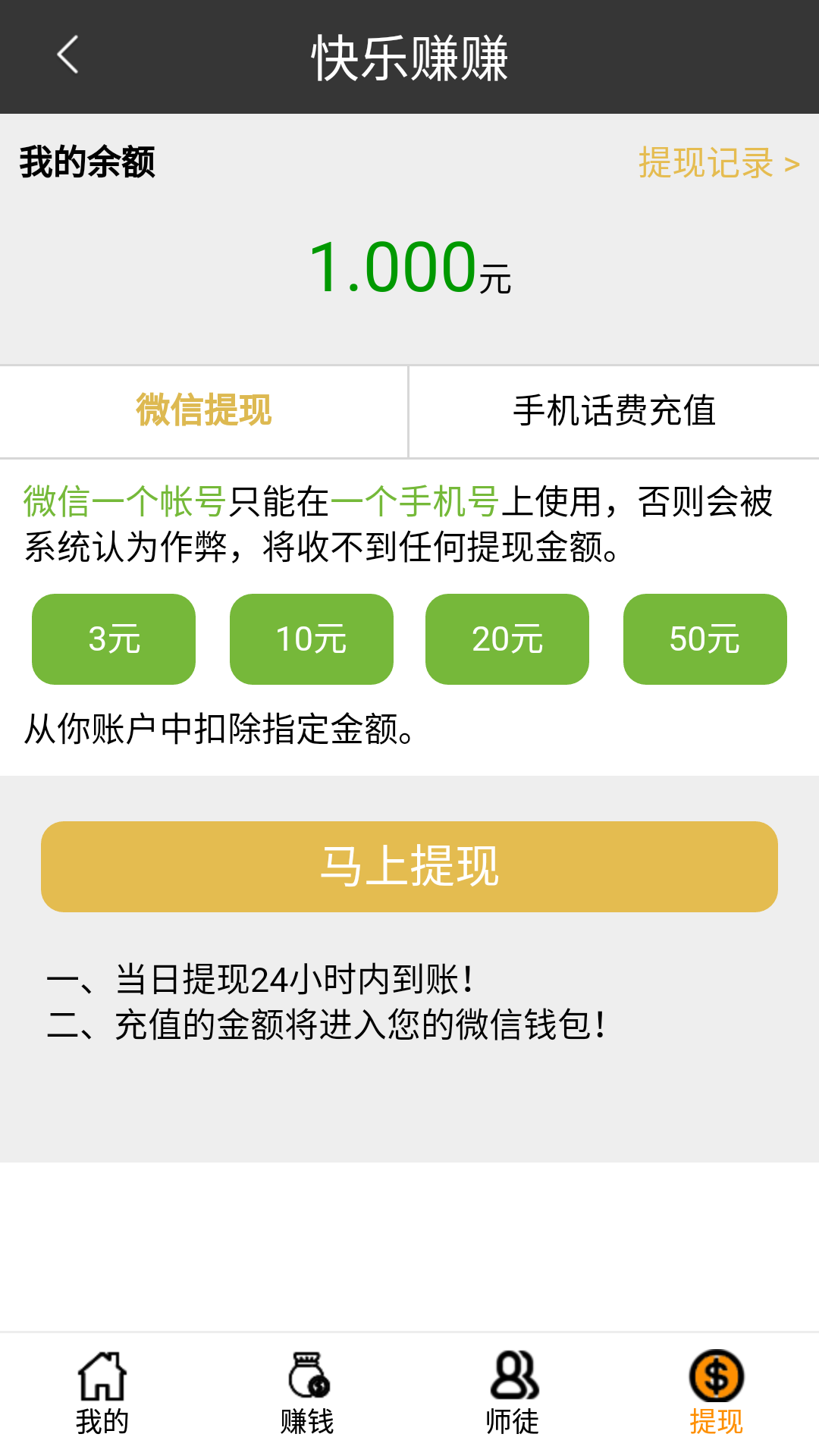Open the 我的 tab in bottom navigation
The height and width of the screenshot is (1456, 819).
click(x=102, y=1394)
